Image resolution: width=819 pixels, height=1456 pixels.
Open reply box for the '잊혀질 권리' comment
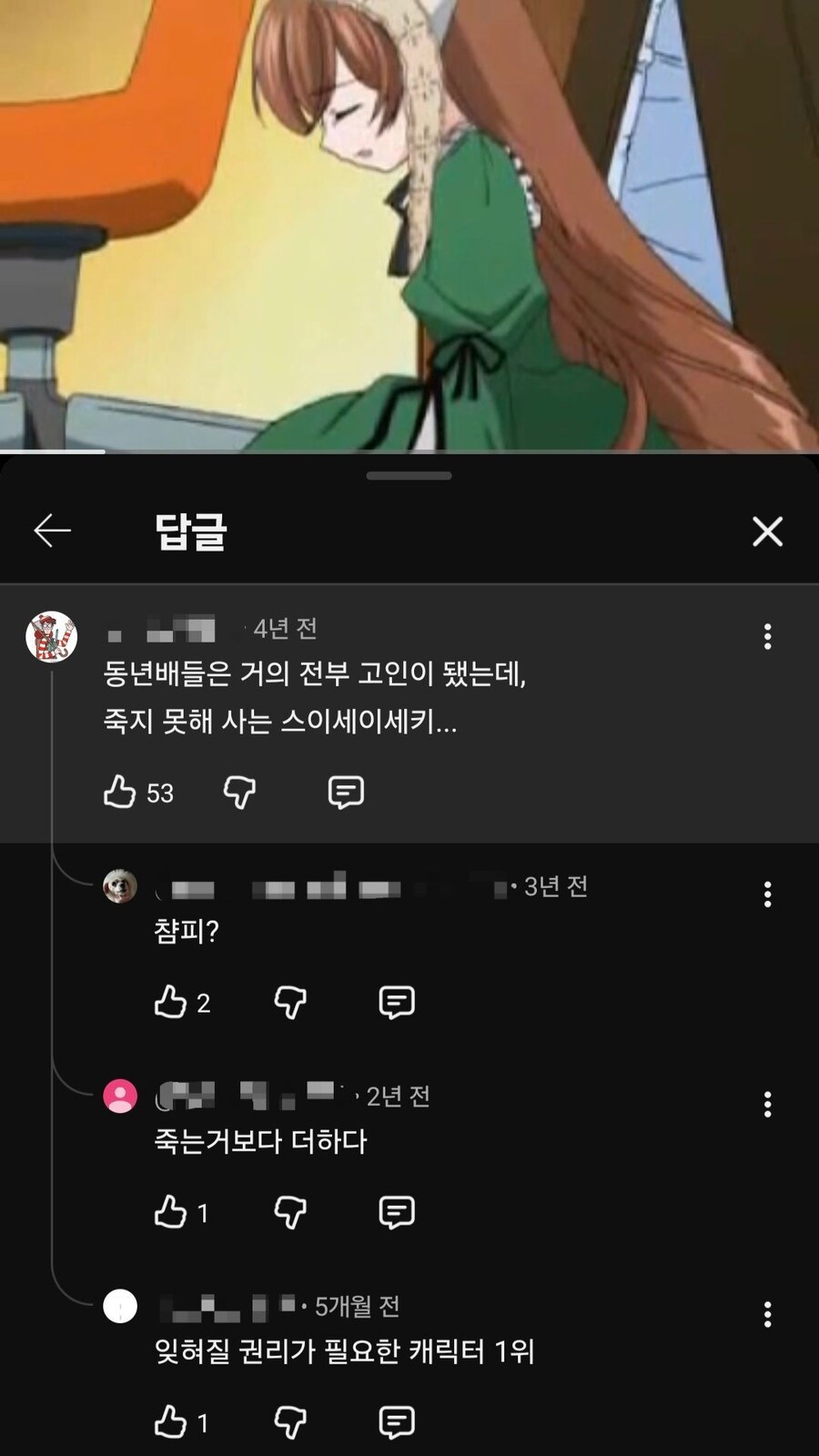click(395, 1420)
